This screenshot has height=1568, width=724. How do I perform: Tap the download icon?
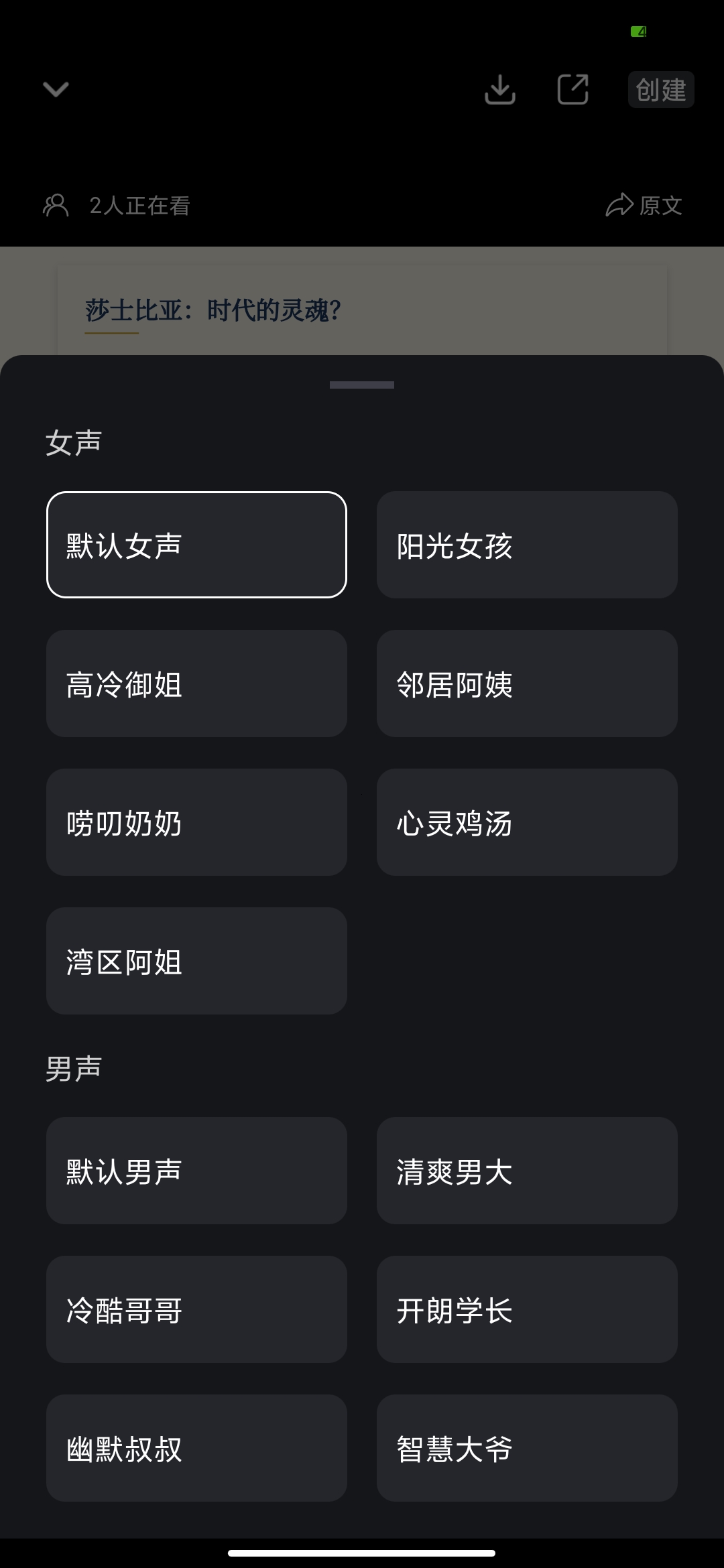[500, 89]
